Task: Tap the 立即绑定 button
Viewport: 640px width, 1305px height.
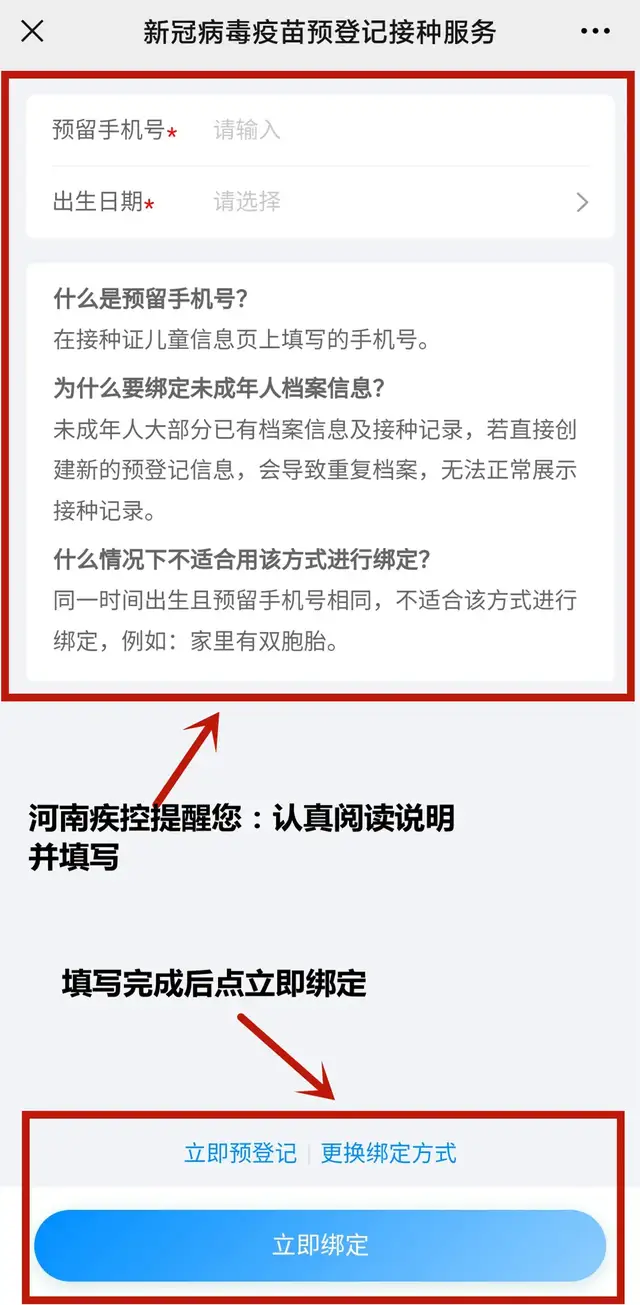Action: [x=320, y=1245]
